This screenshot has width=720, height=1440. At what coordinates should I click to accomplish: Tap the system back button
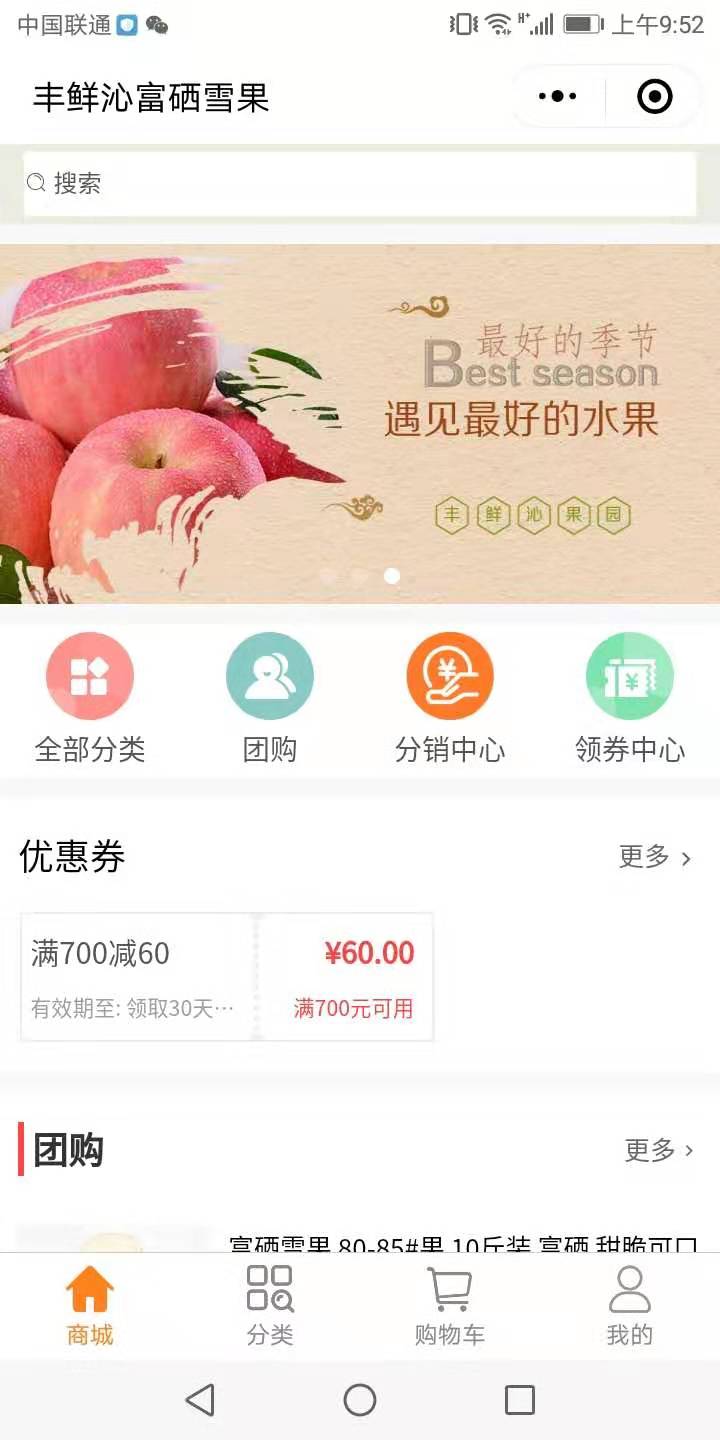pyautogui.click(x=200, y=1400)
